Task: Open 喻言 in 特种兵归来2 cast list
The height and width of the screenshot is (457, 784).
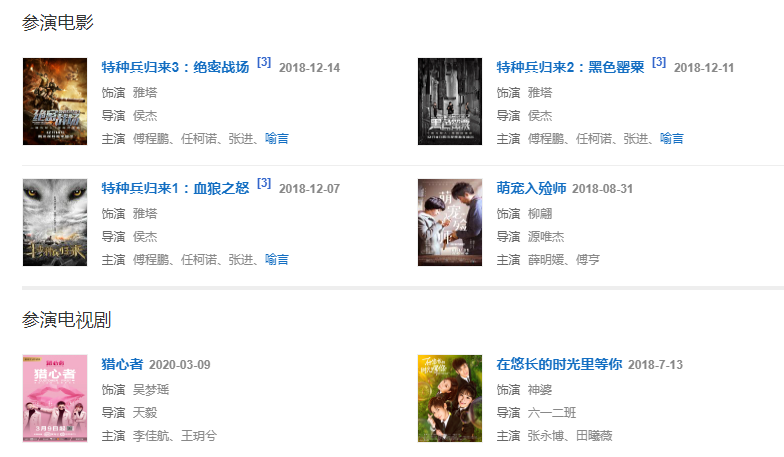Action: [x=672, y=139]
